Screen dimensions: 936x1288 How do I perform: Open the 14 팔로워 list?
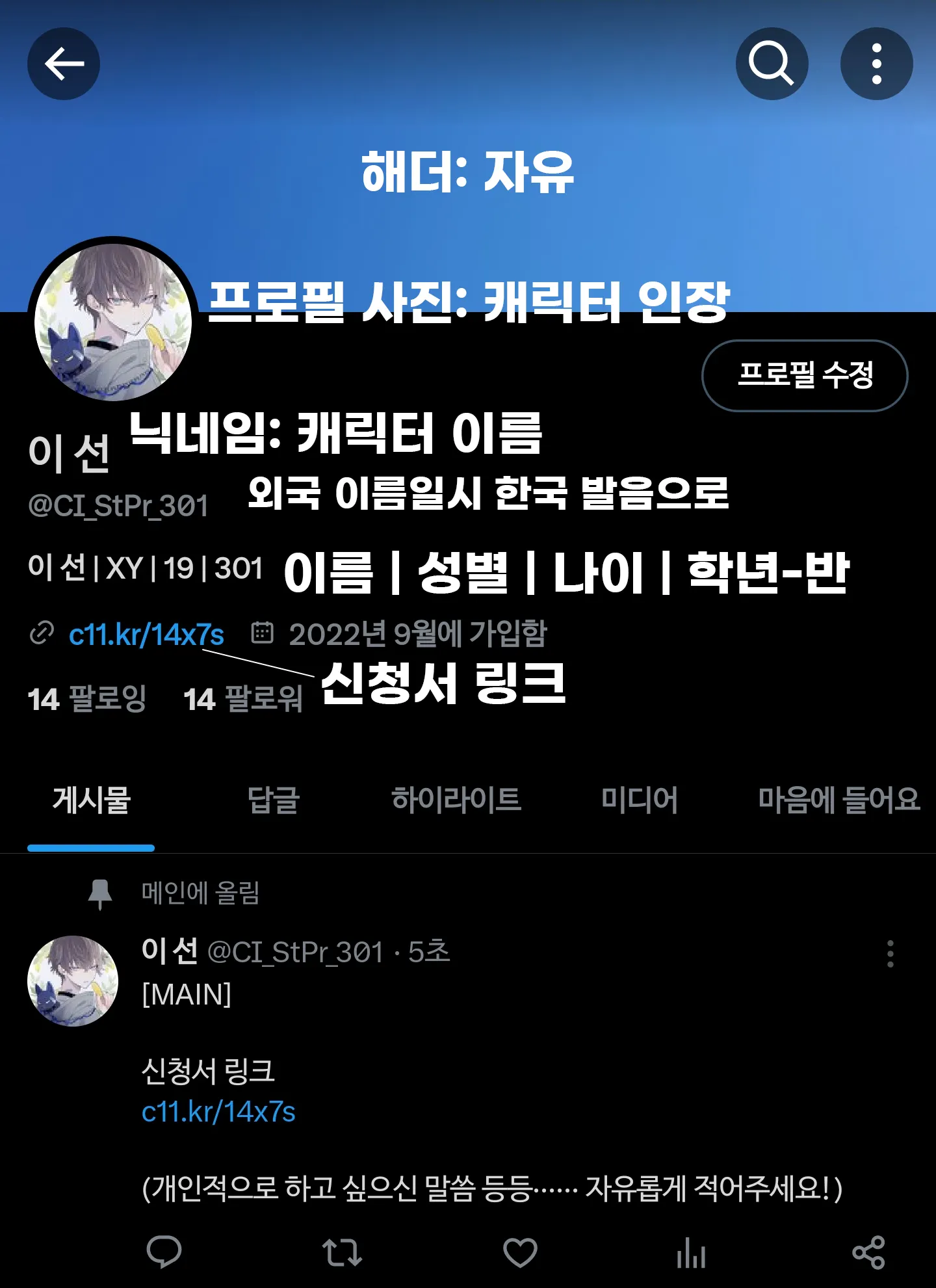243,700
